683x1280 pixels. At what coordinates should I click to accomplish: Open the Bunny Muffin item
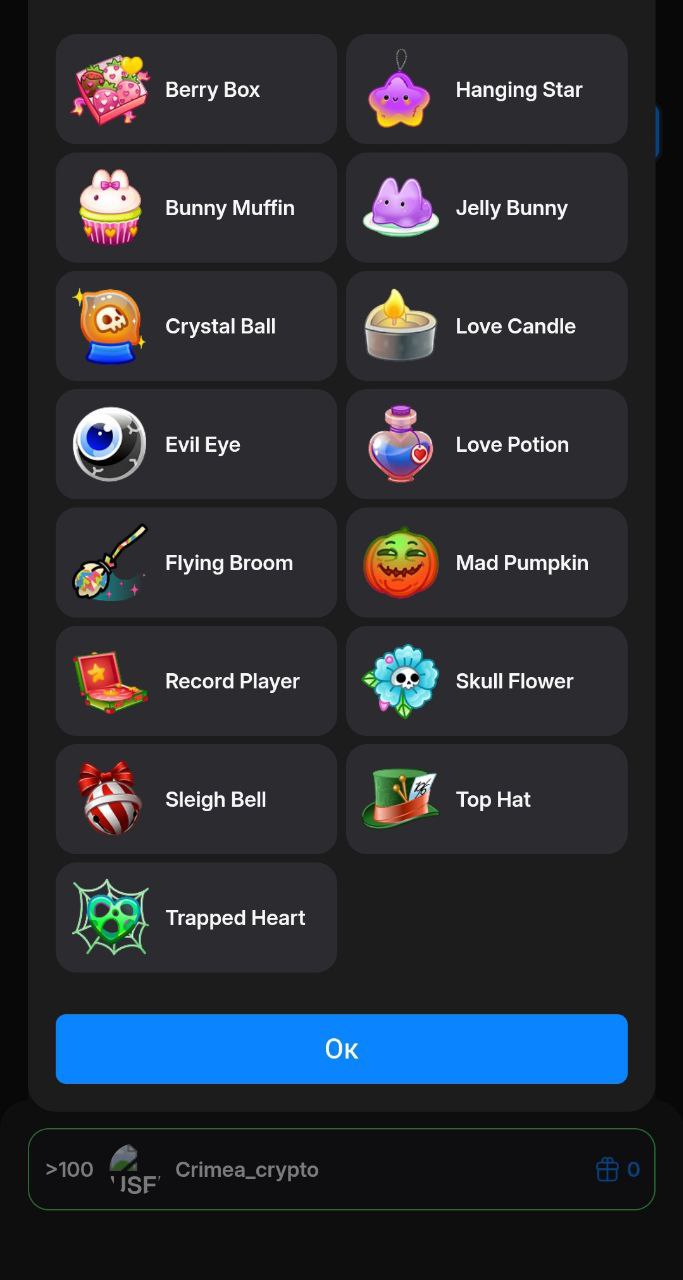click(x=196, y=208)
